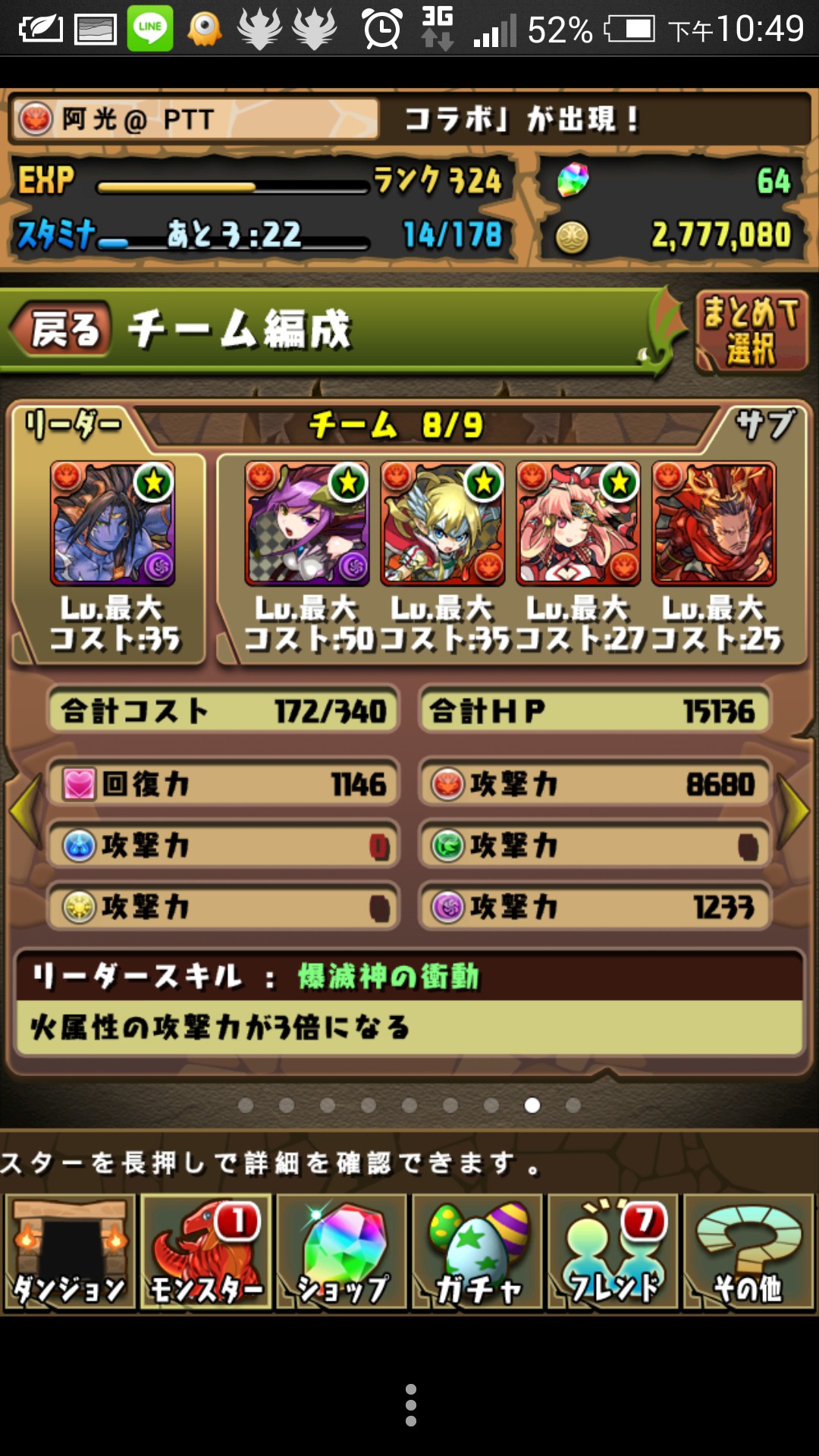Open the ダンジョン dungeon tab
819x1456 pixels.
point(70,1252)
